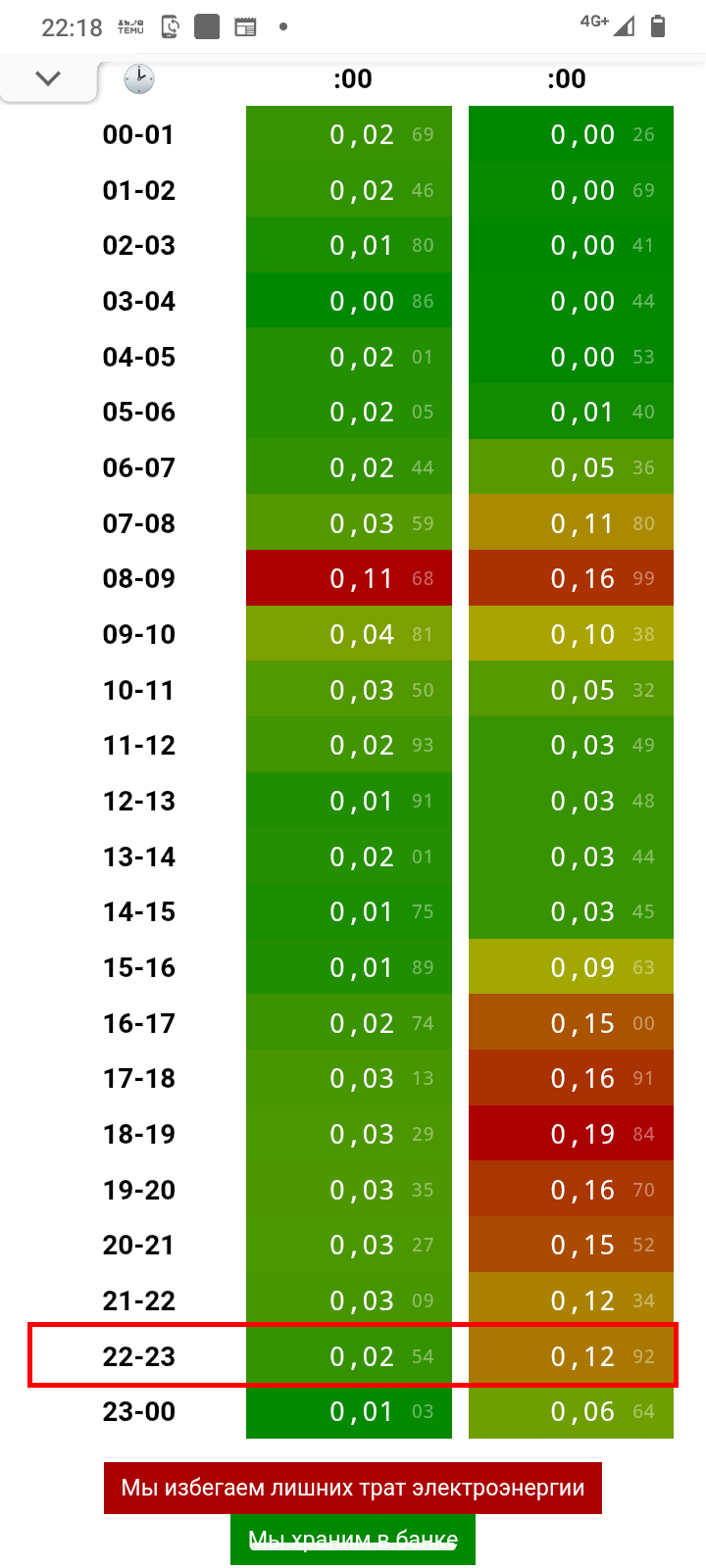This screenshot has height=1568, width=706.
Task: Tap the red "Мы избегаем лишних трат электроэнергии" button
Action: [x=353, y=1488]
